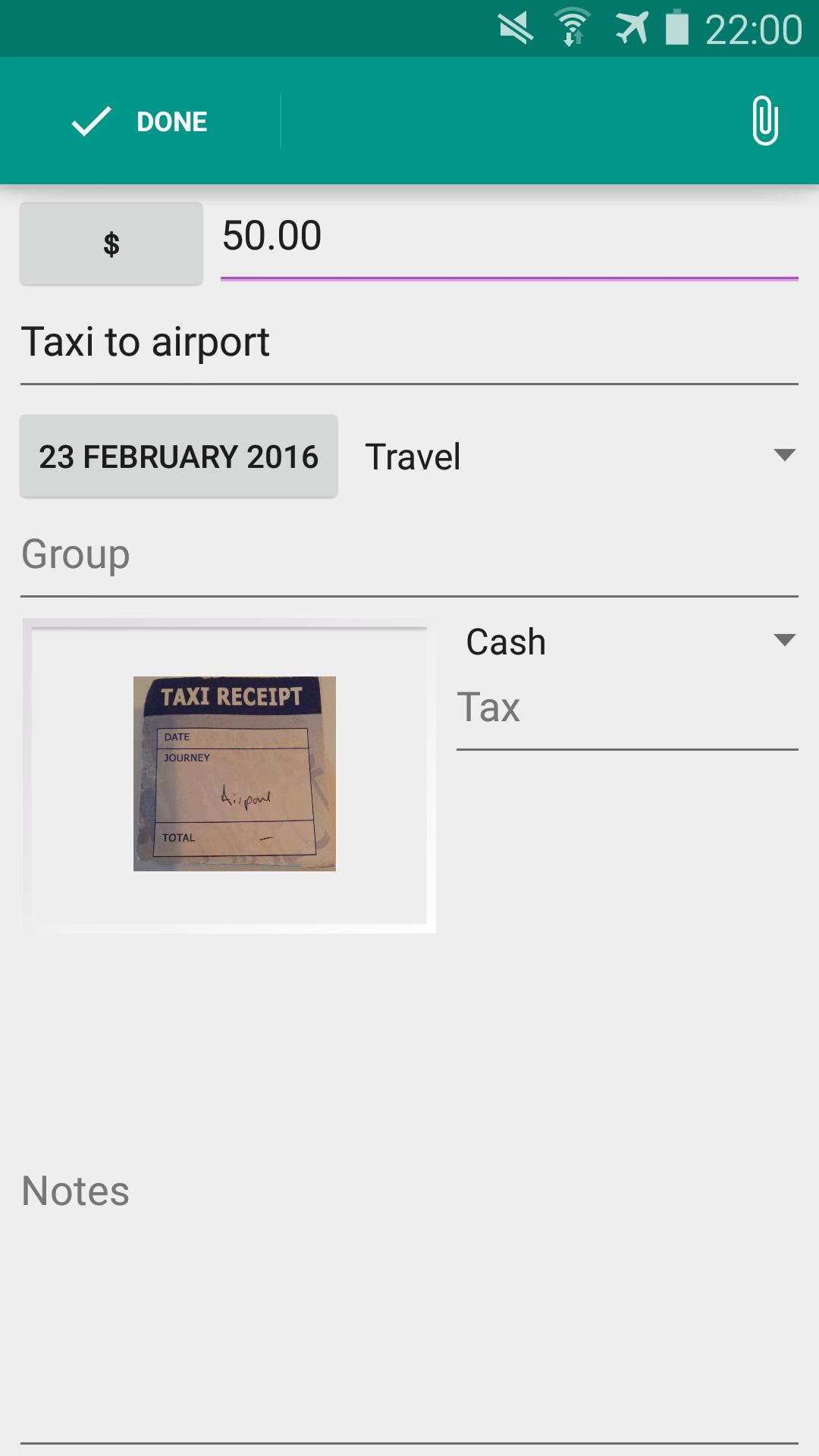The image size is (819, 1456).
Task: Tap Done to save the expense
Action: (x=140, y=121)
